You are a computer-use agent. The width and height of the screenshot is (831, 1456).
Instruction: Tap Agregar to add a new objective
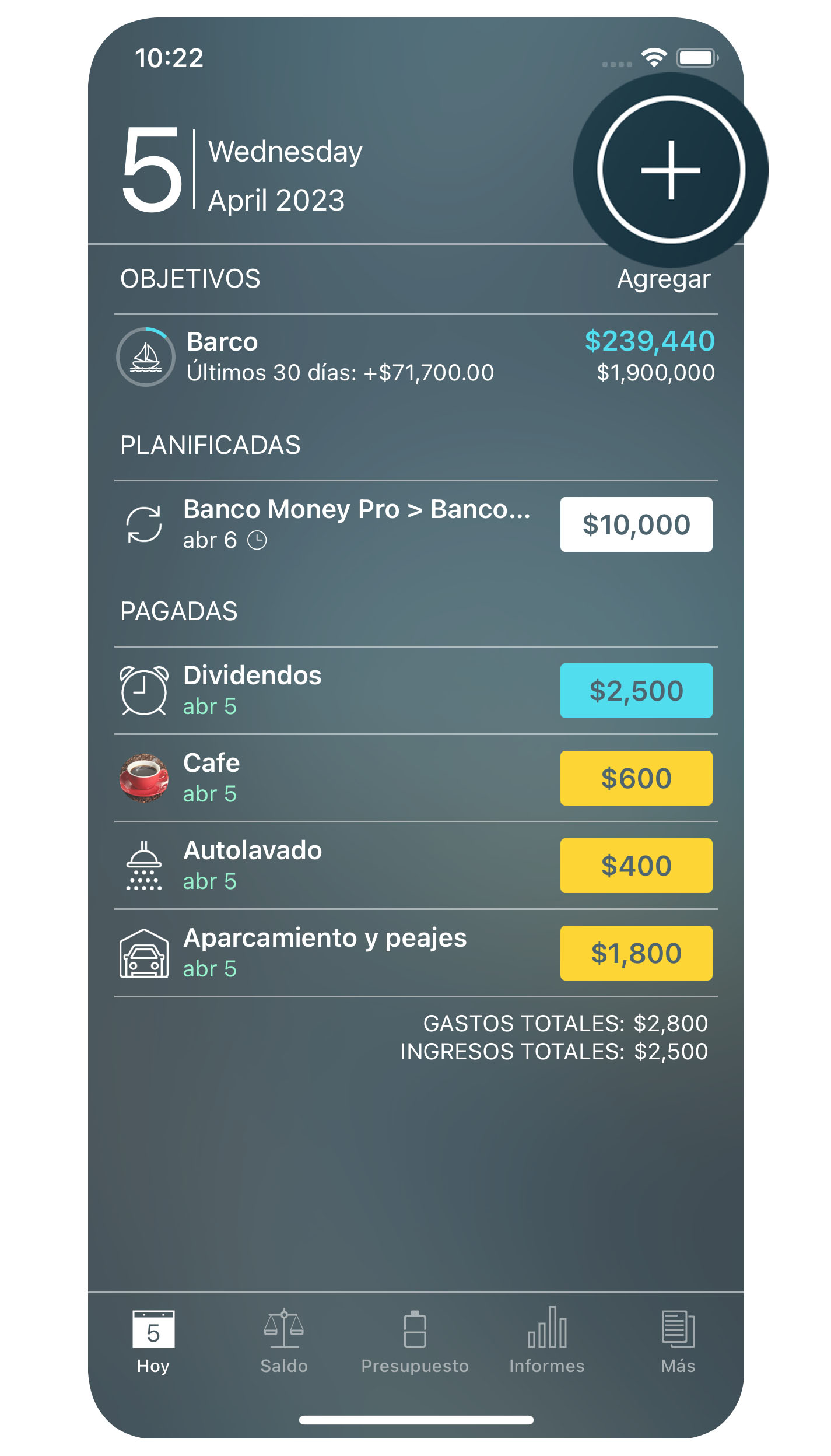tap(664, 279)
